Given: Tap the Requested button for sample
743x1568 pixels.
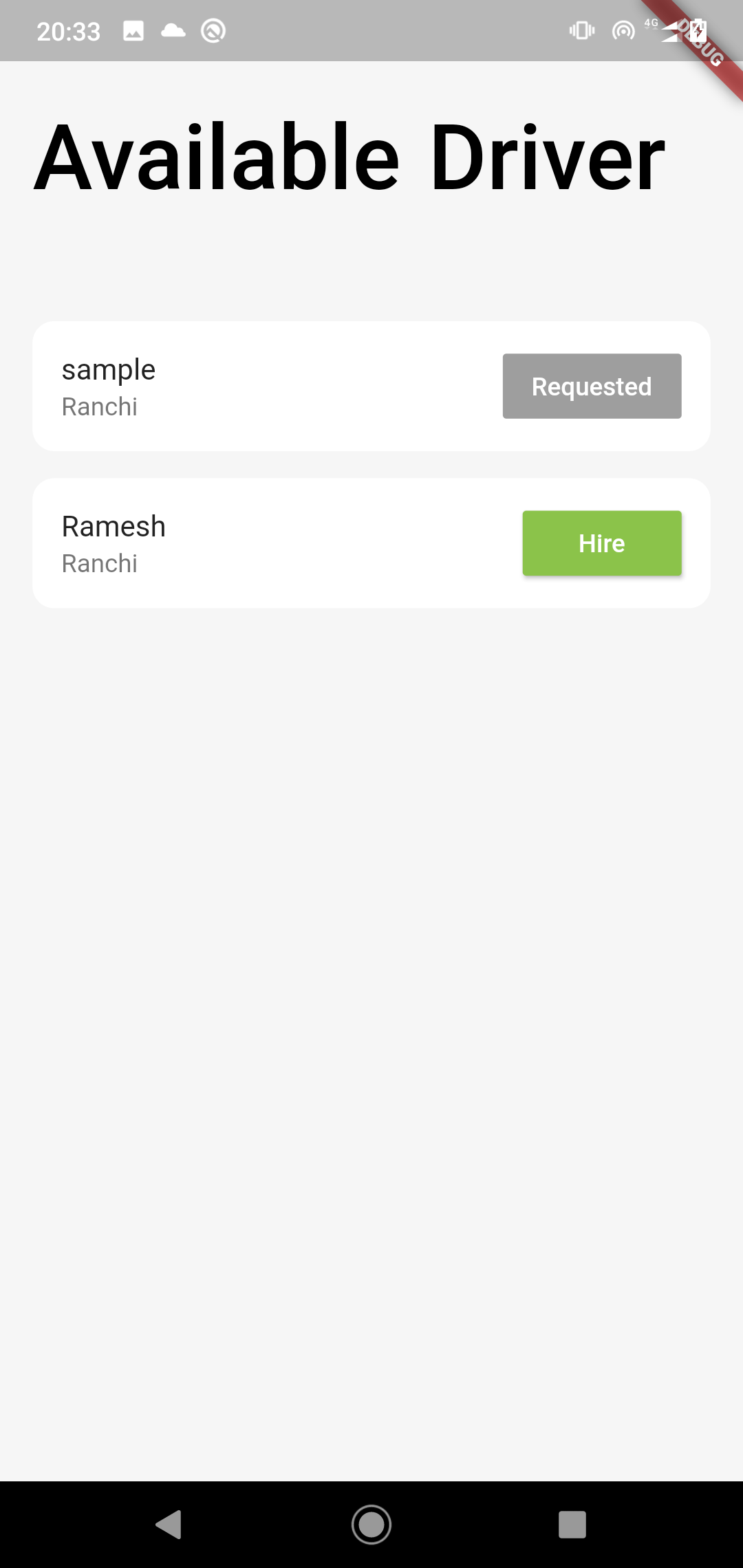Looking at the screenshot, I should click(x=592, y=386).
